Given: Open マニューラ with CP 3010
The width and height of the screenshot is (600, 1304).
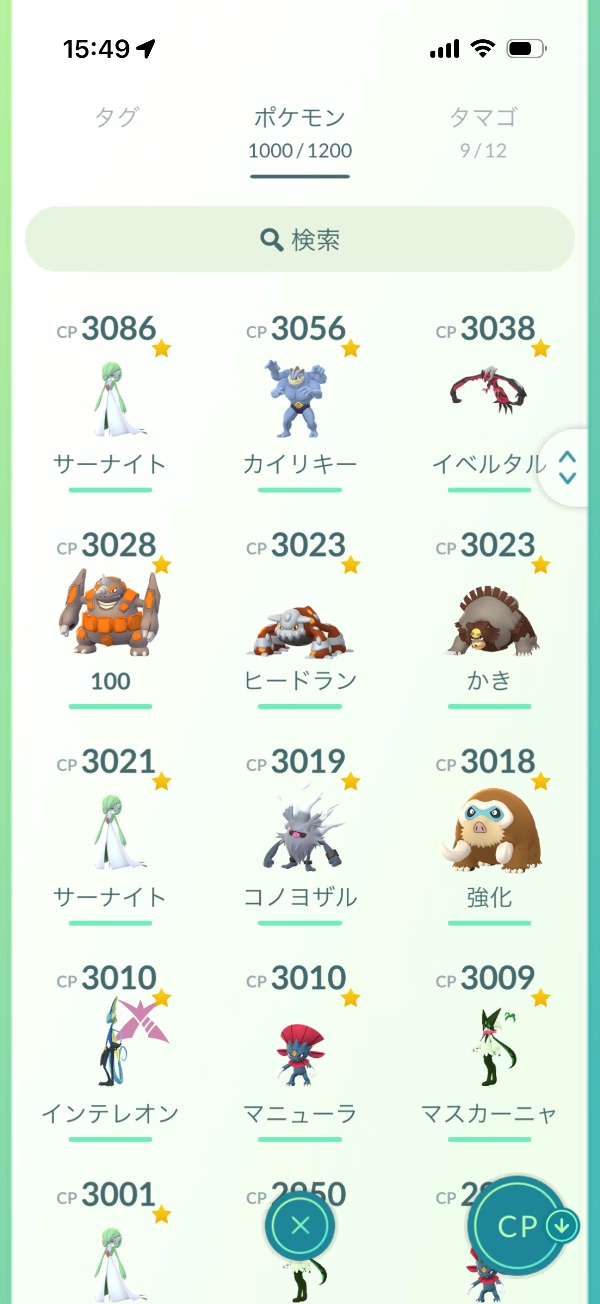Looking at the screenshot, I should click(300, 1050).
